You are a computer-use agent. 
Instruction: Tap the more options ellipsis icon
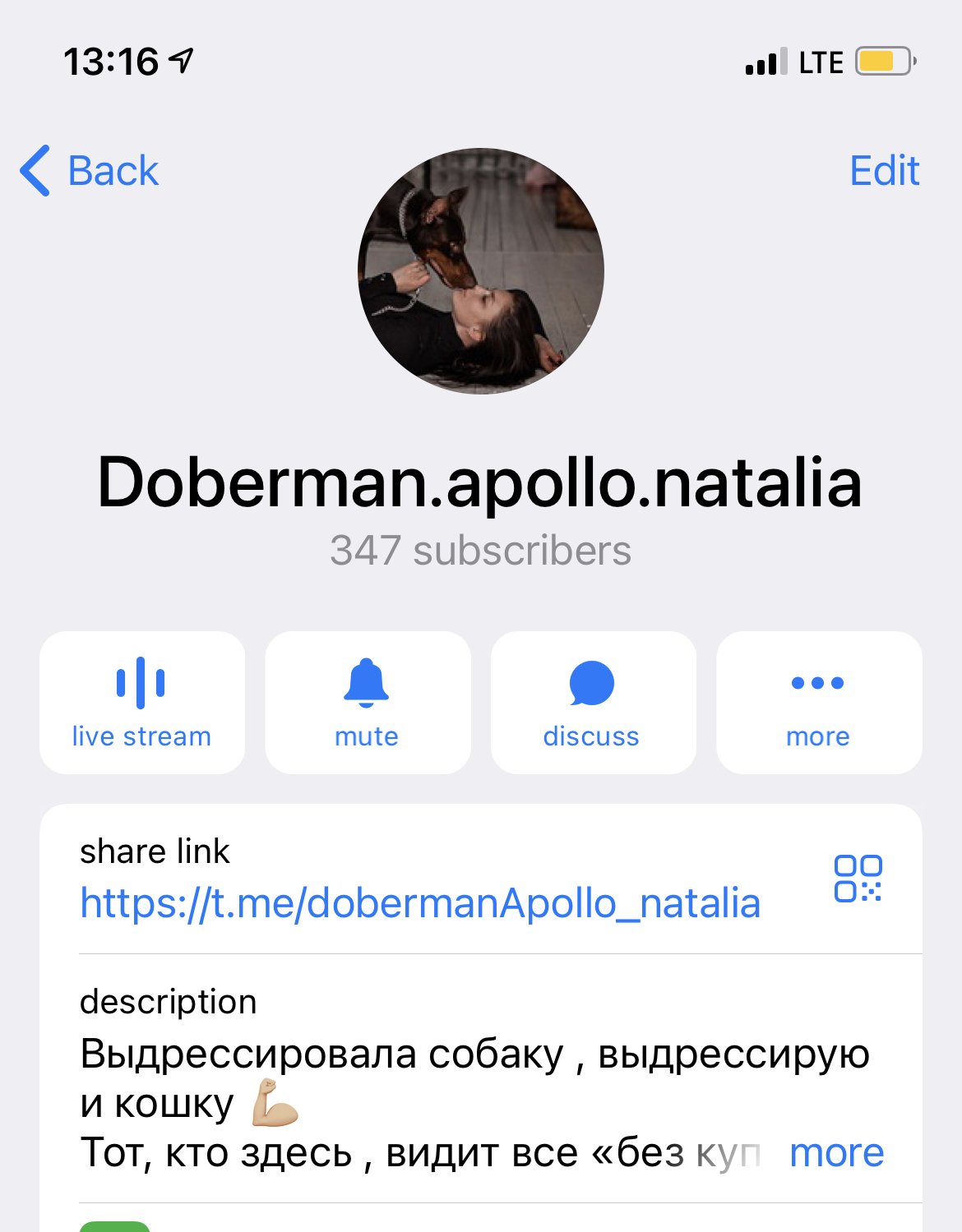[x=817, y=682]
